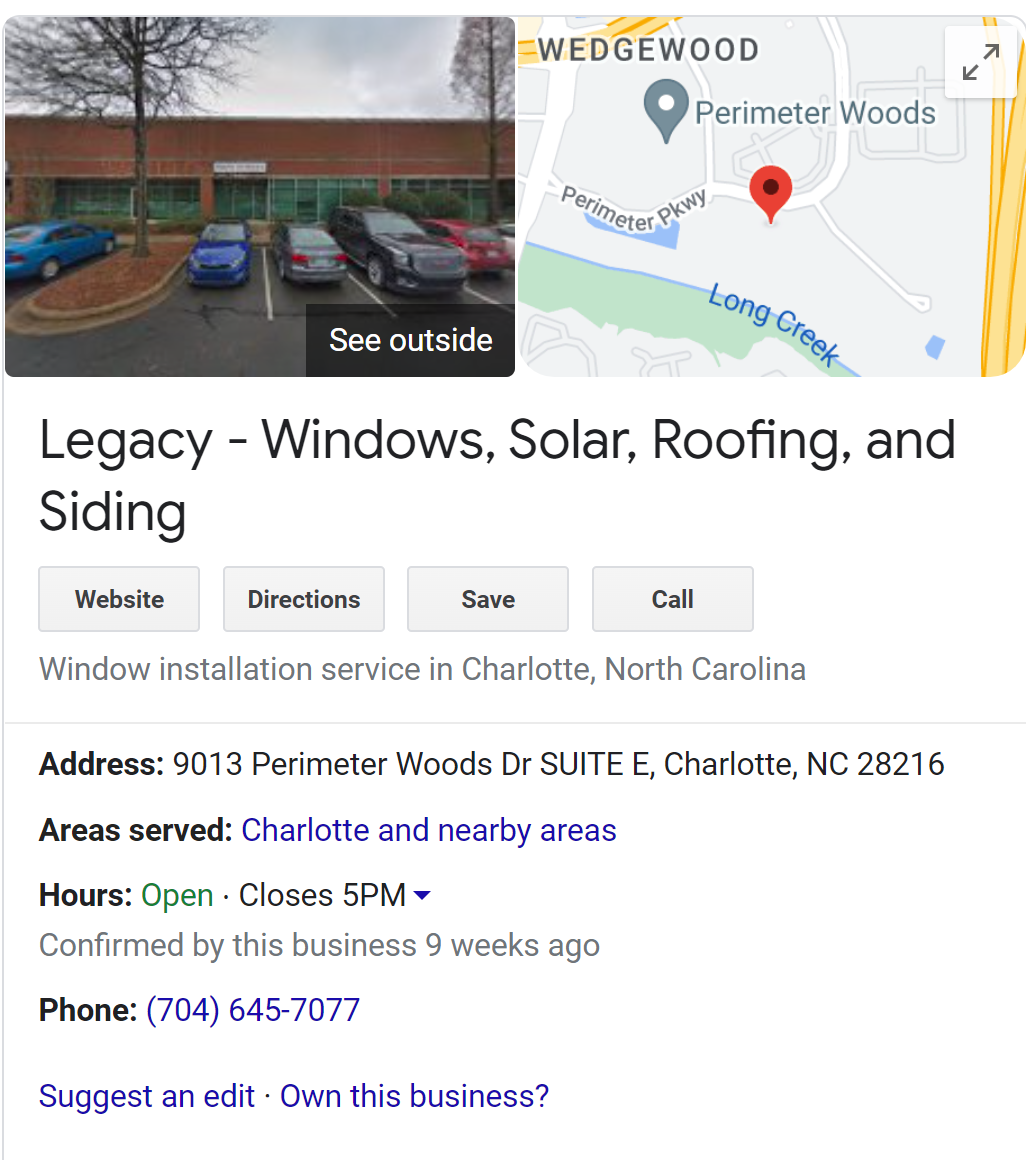Get Directions to the business
This screenshot has height=1160, width=1026.
tap(304, 599)
